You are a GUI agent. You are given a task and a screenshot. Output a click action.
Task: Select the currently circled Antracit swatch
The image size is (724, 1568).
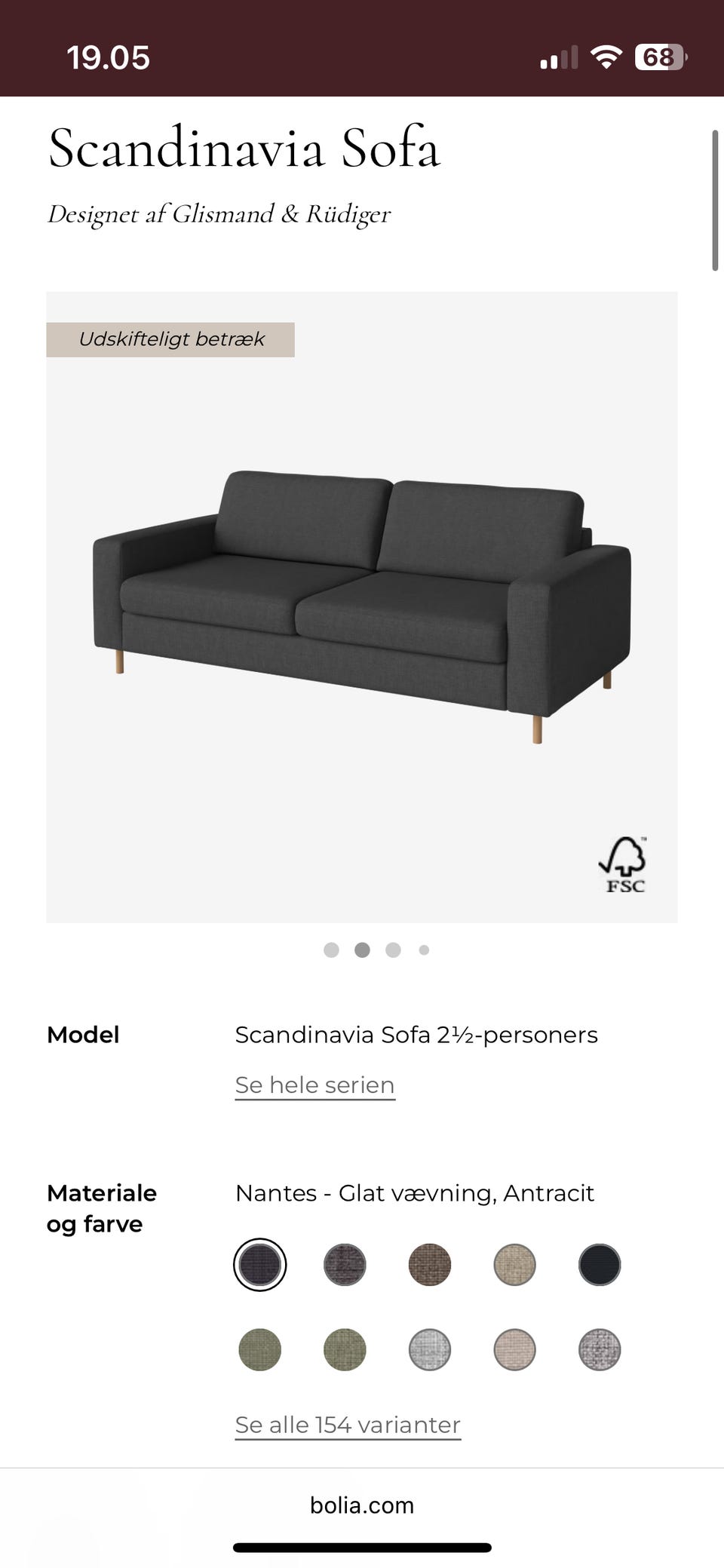(260, 1266)
